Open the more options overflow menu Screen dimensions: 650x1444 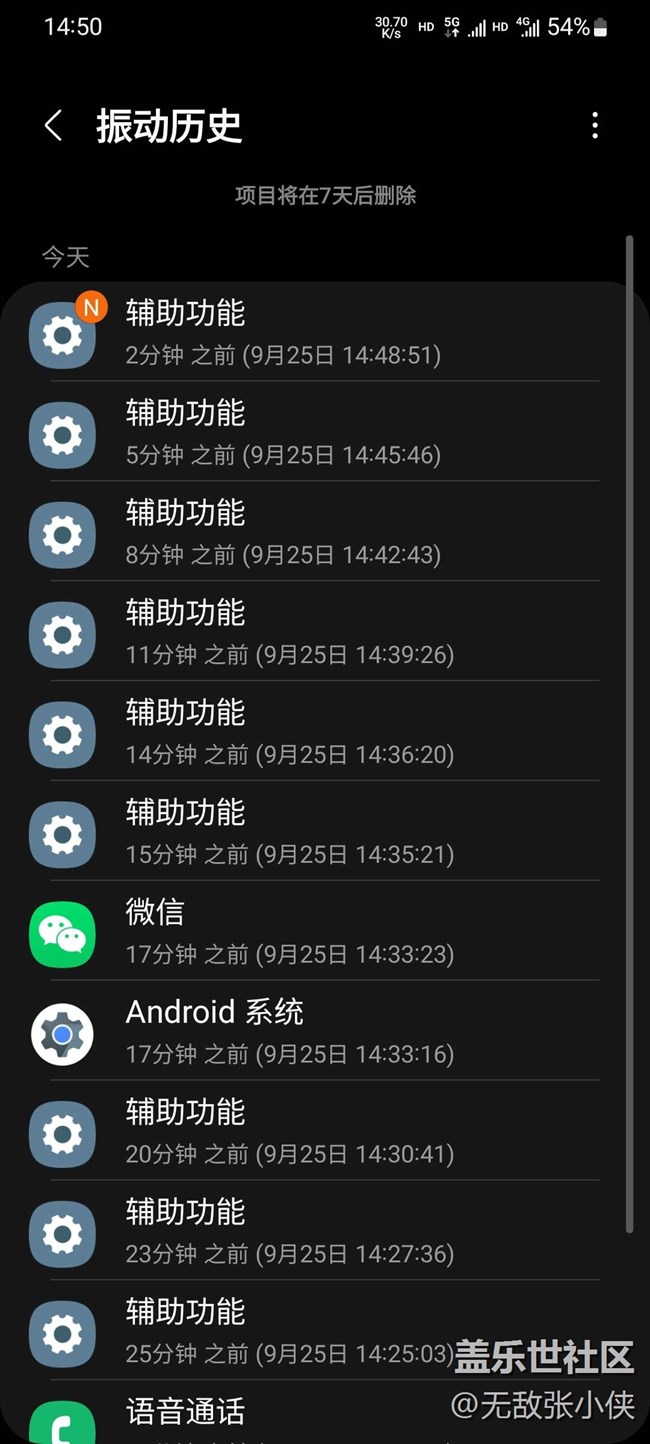coord(595,126)
